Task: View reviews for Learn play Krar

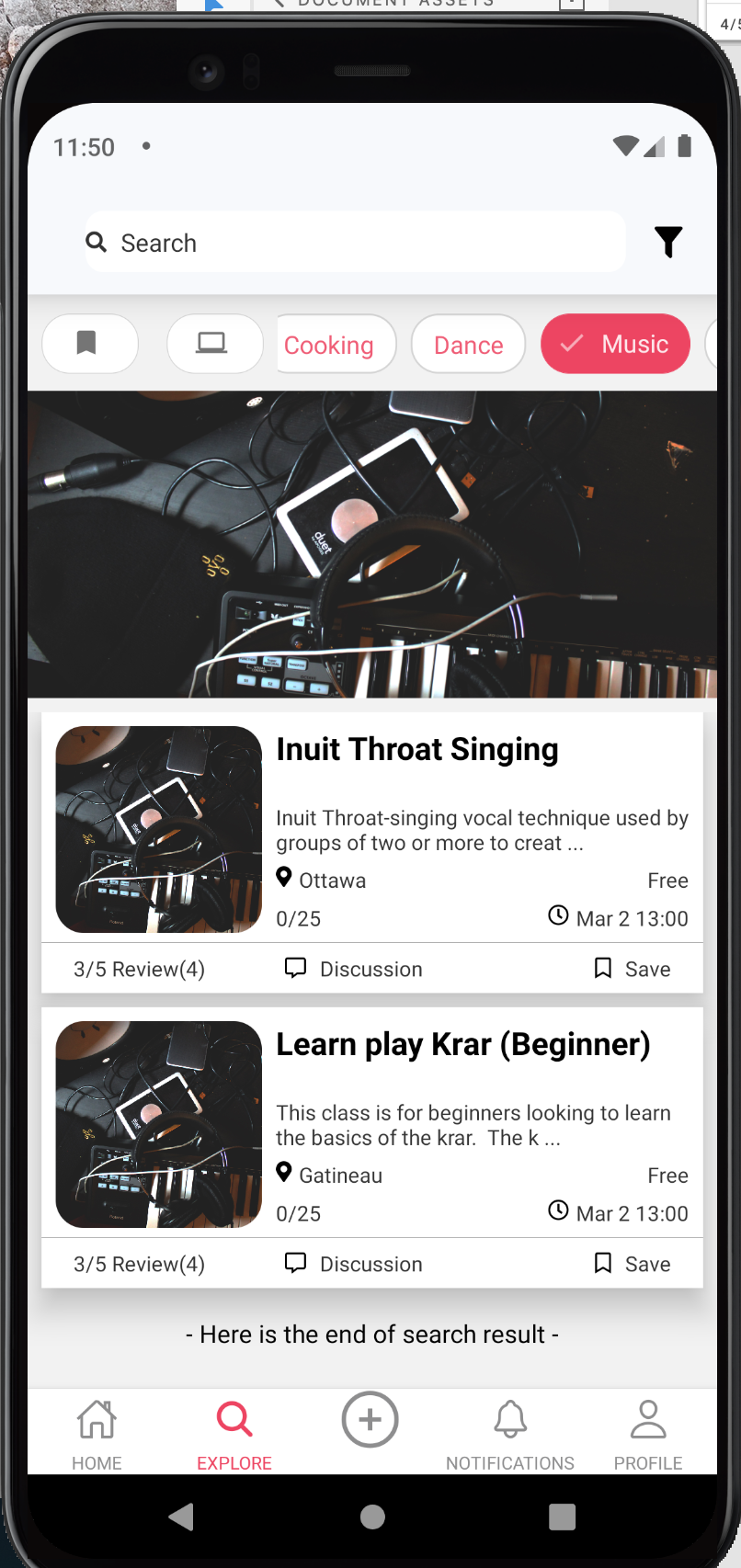Action: [140, 1264]
